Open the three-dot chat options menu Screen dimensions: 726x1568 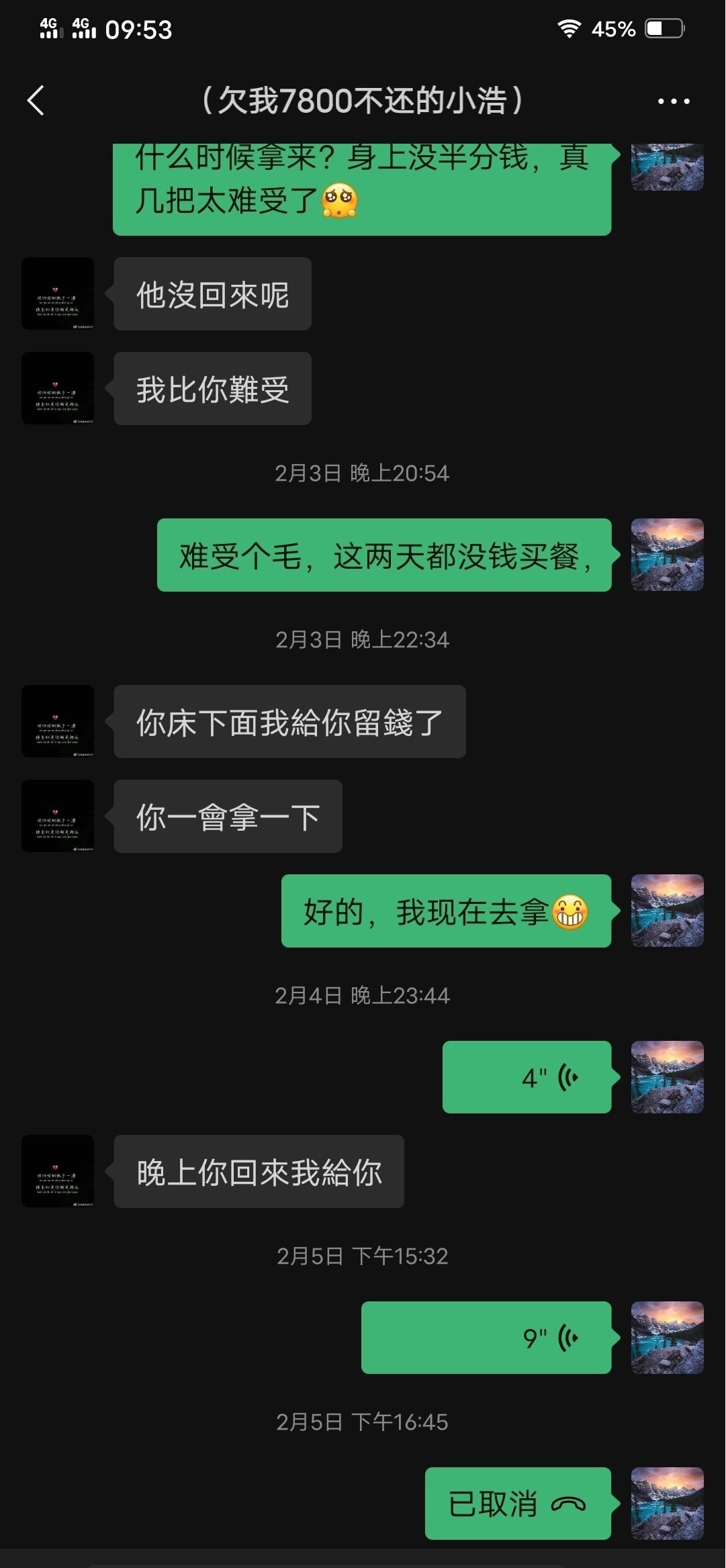(673, 101)
